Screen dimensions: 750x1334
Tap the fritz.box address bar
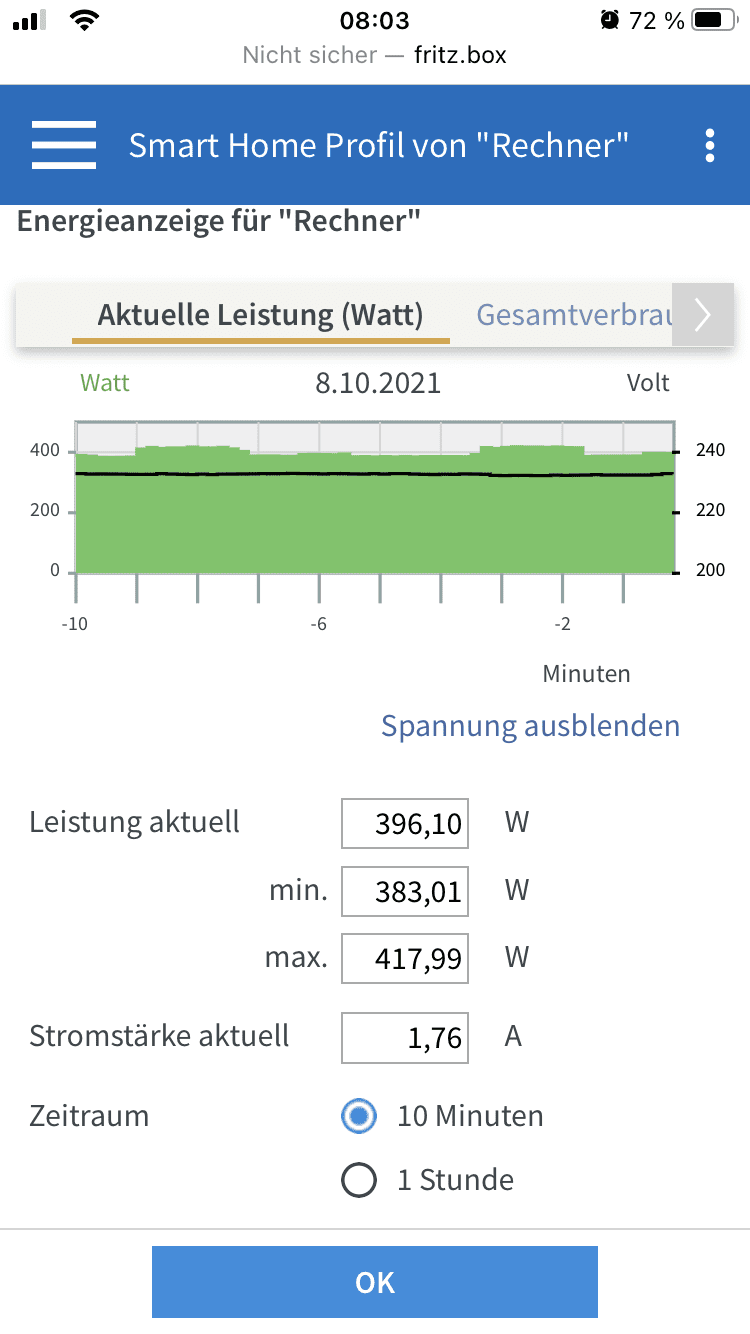375,54
